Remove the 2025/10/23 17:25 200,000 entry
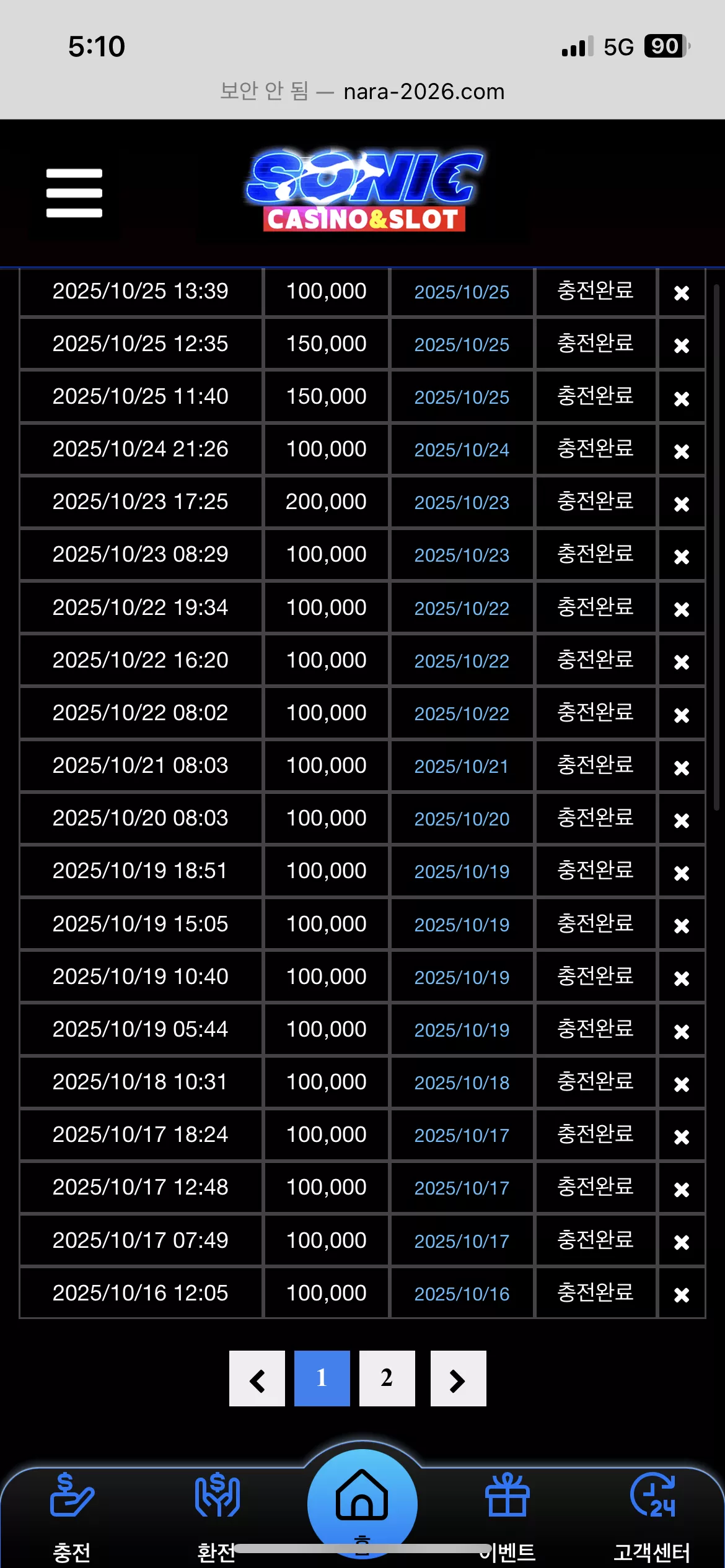725x1568 pixels. (682, 503)
